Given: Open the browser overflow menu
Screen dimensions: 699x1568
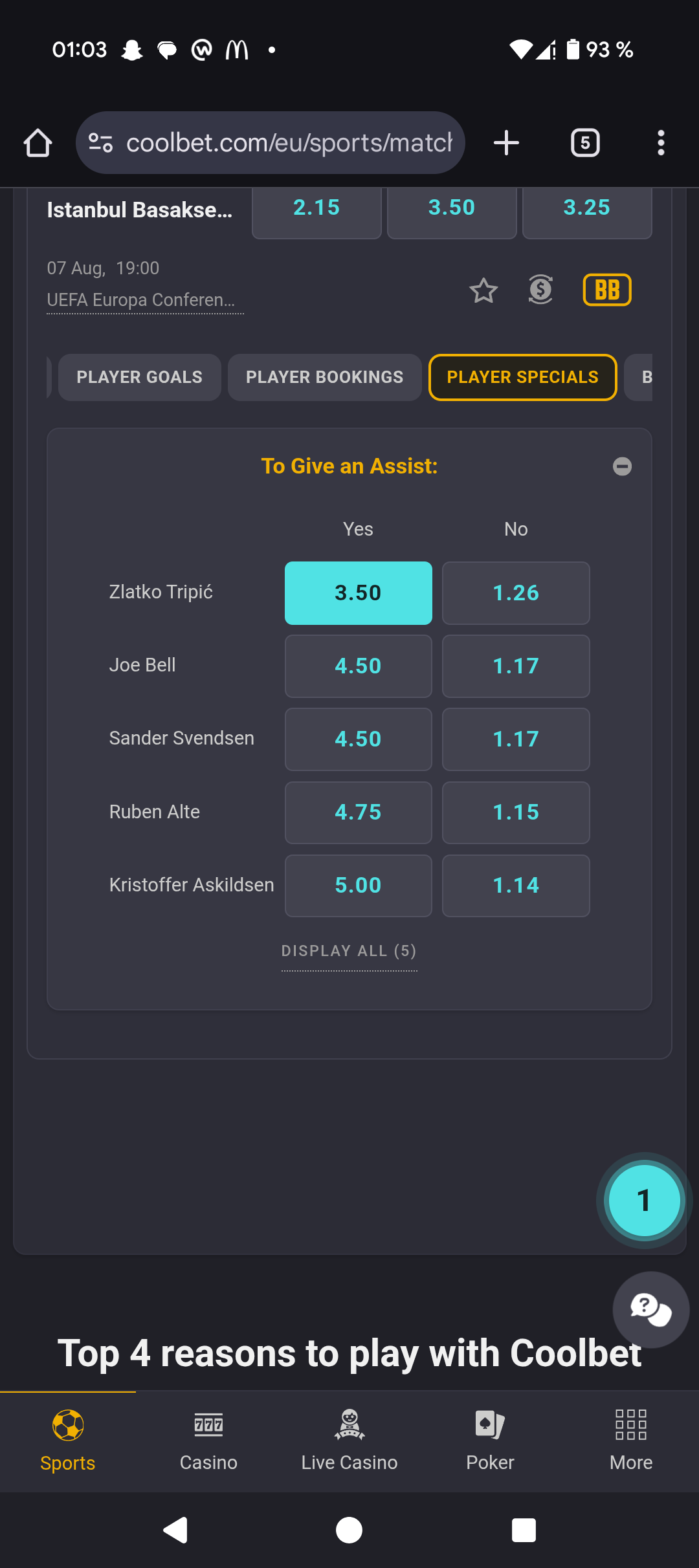Looking at the screenshot, I should (x=661, y=143).
